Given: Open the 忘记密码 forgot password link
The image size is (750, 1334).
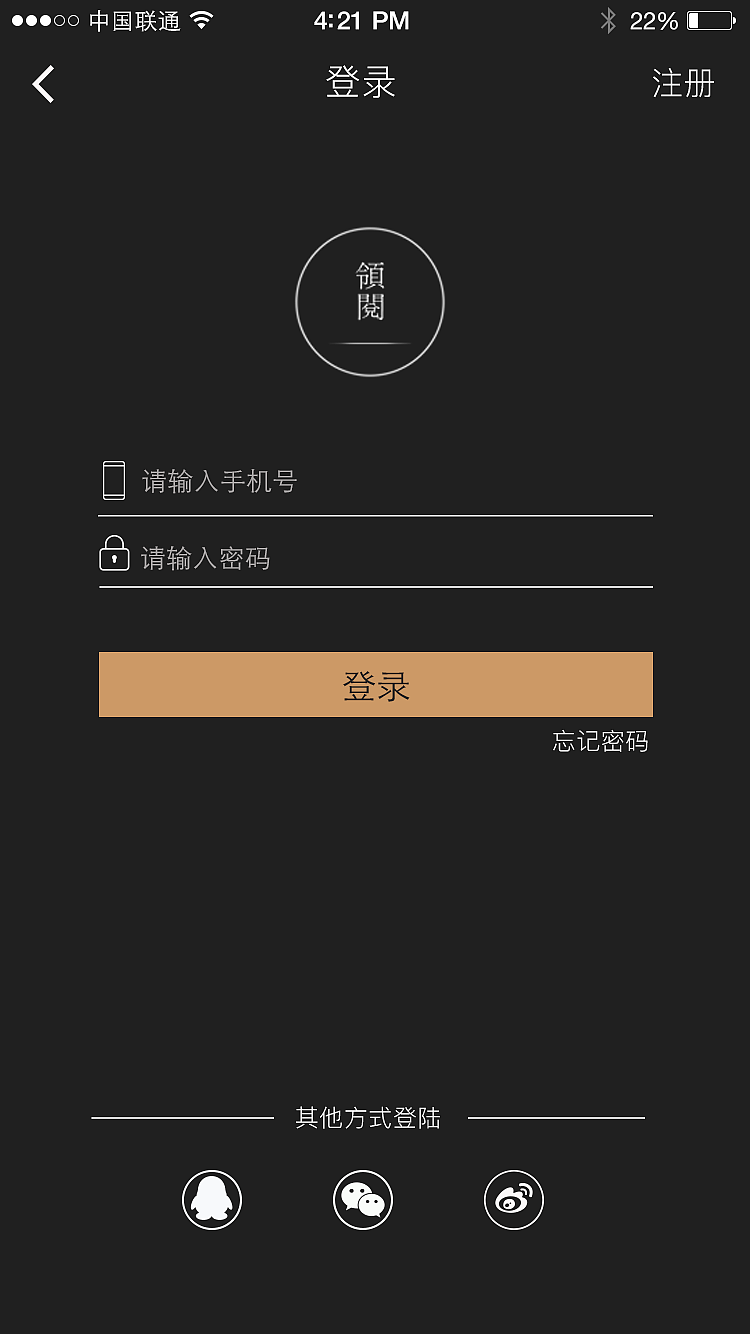Looking at the screenshot, I should [x=600, y=742].
